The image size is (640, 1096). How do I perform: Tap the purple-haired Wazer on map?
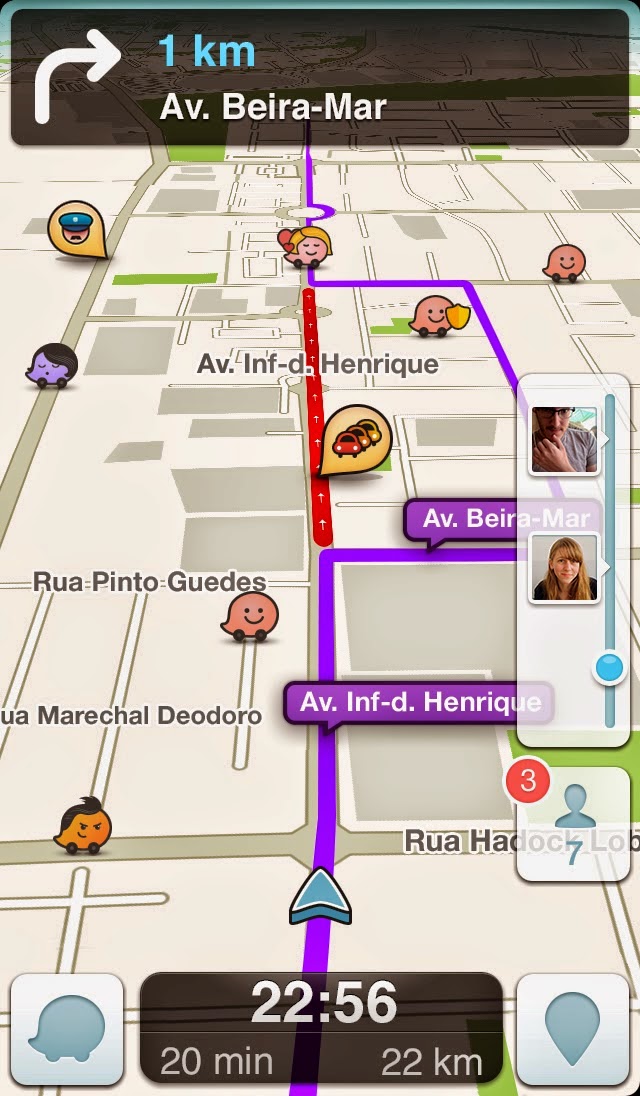click(x=51, y=365)
